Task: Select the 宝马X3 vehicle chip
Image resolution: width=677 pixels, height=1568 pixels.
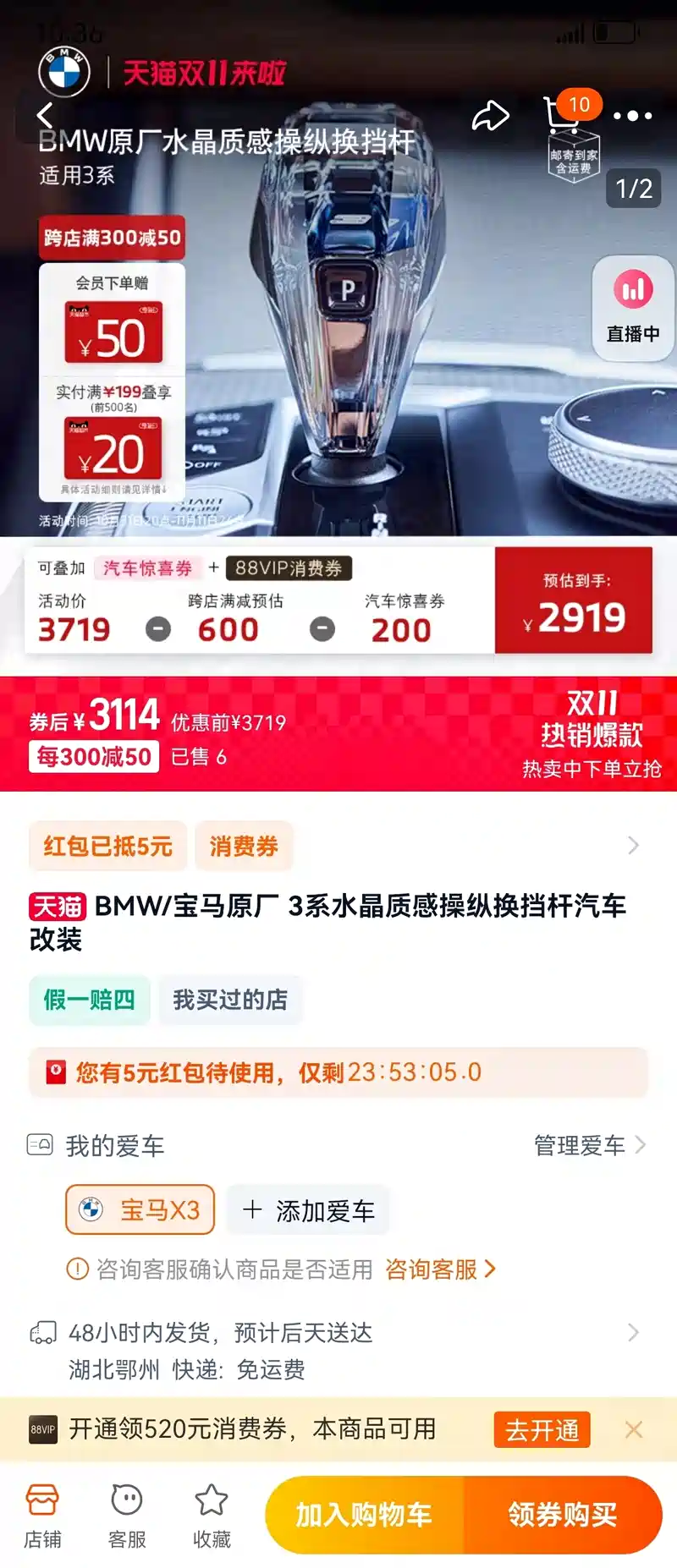Action: tap(140, 1209)
